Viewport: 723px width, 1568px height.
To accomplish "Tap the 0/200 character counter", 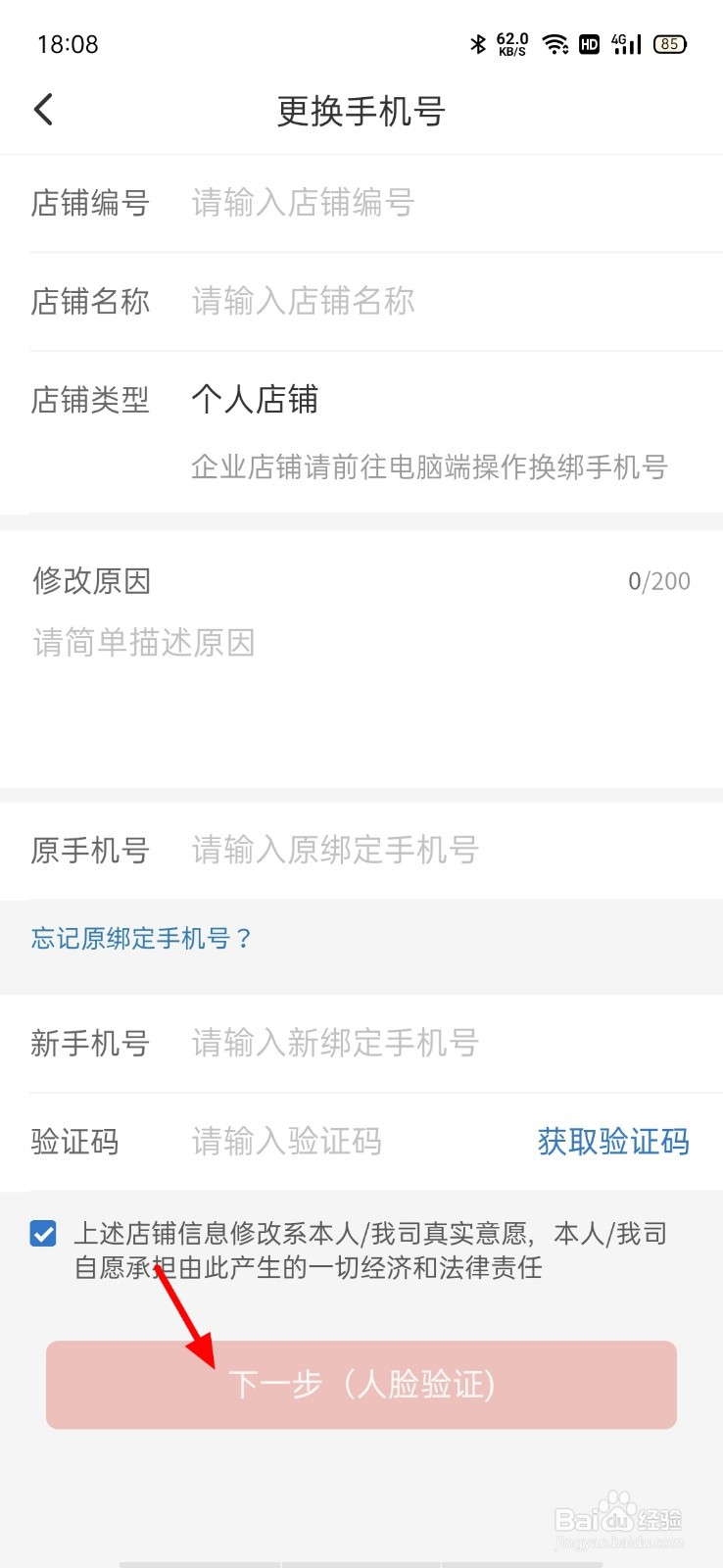I will [x=659, y=580].
